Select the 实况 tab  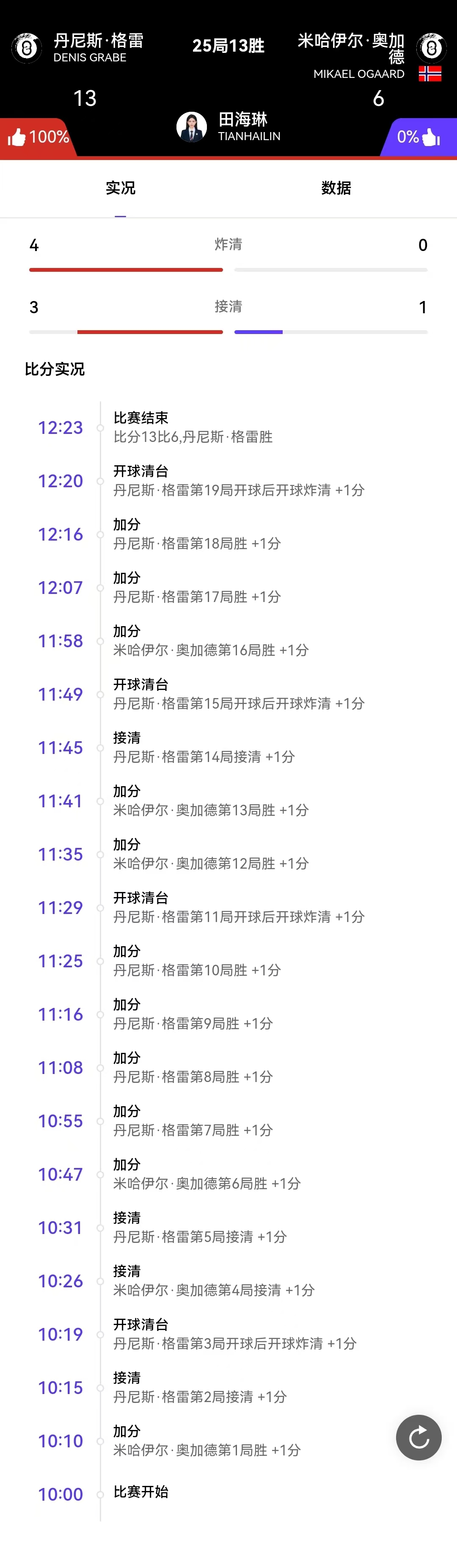coord(121,188)
